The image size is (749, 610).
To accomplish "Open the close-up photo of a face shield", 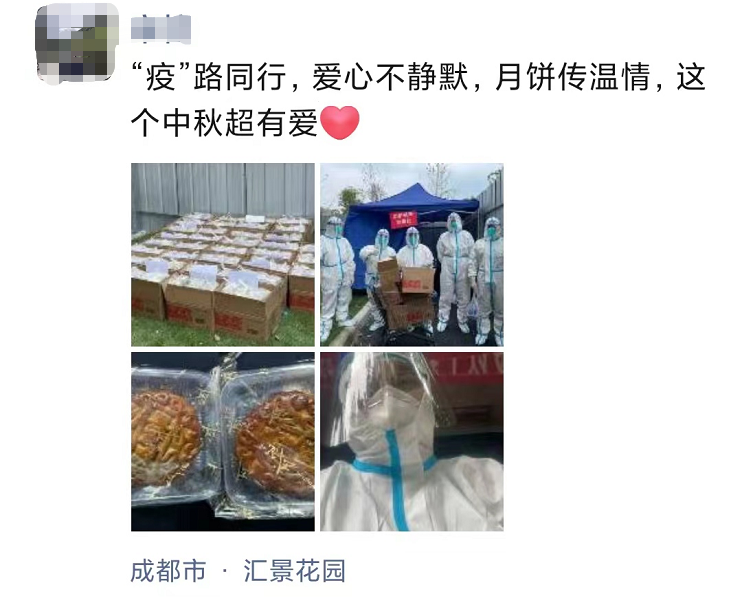I will [412, 441].
